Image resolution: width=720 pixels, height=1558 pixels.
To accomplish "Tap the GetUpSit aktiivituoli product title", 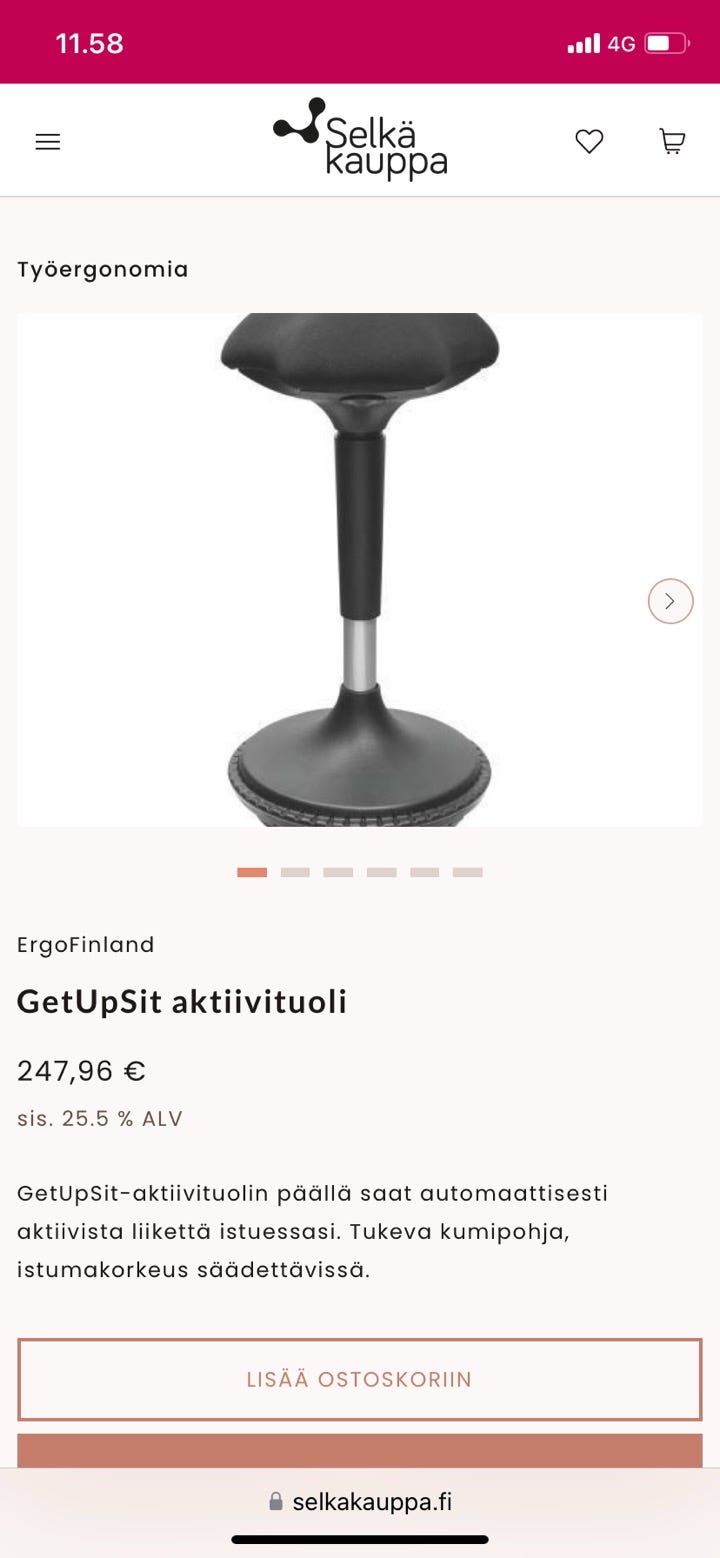I will (x=181, y=1001).
